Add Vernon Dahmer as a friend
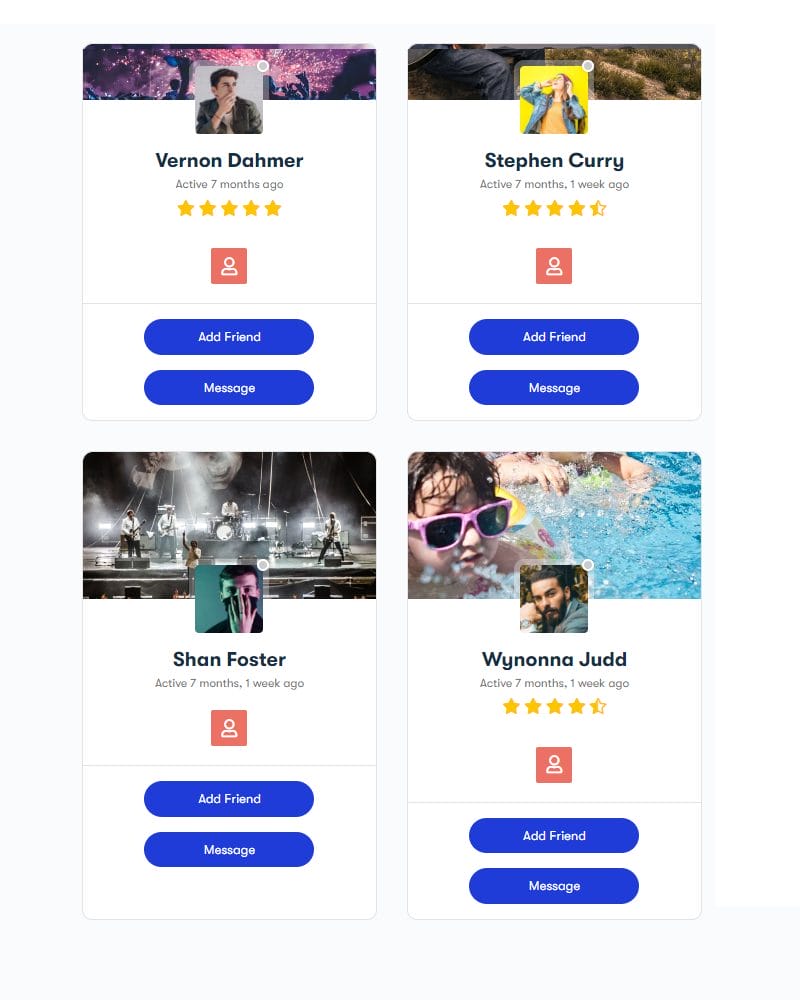The height and width of the screenshot is (1000, 800). pos(229,337)
